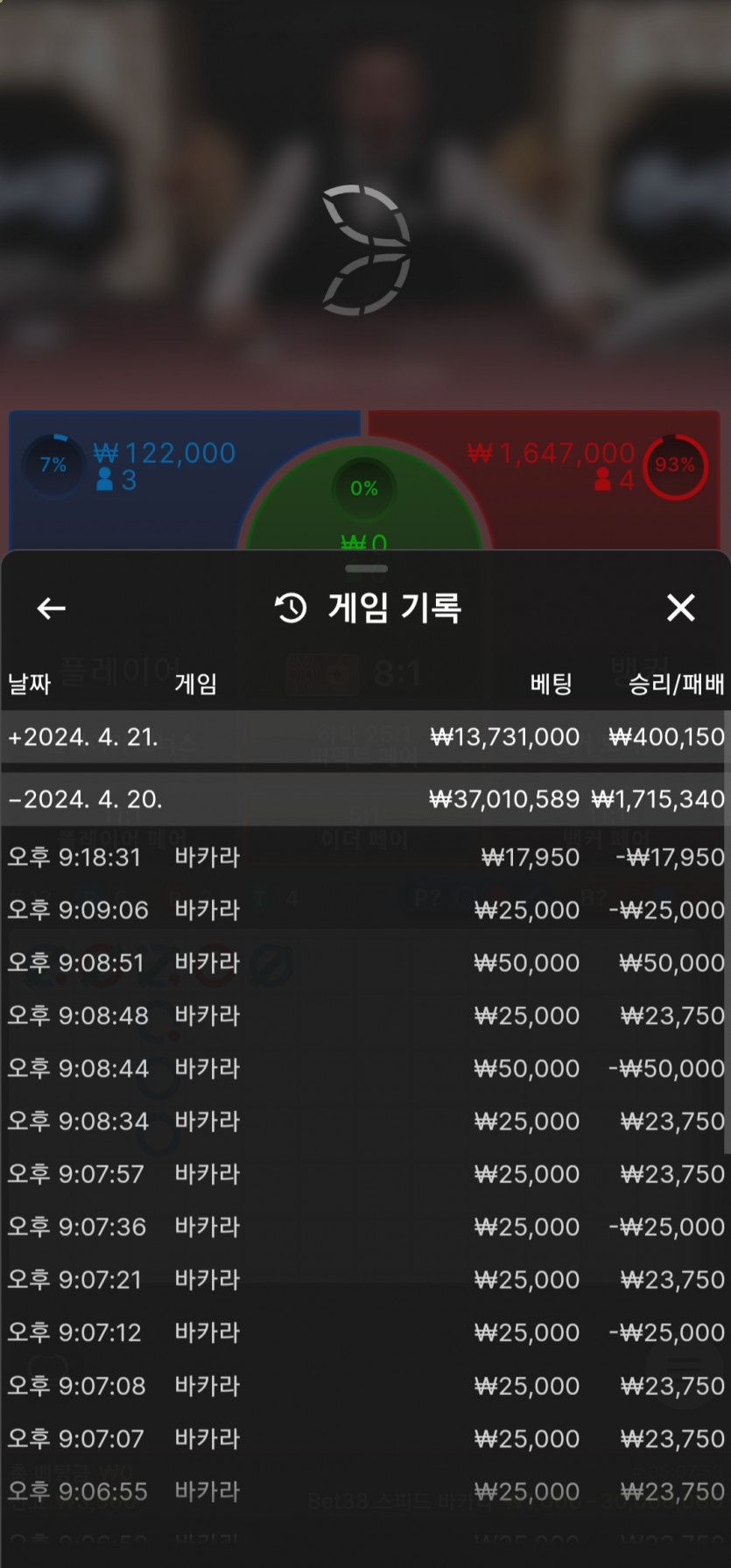Select the 오후 9:08:48 바카라 entry
Image resolution: width=731 pixels, height=1568 pixels.
tap(365, 1016)
